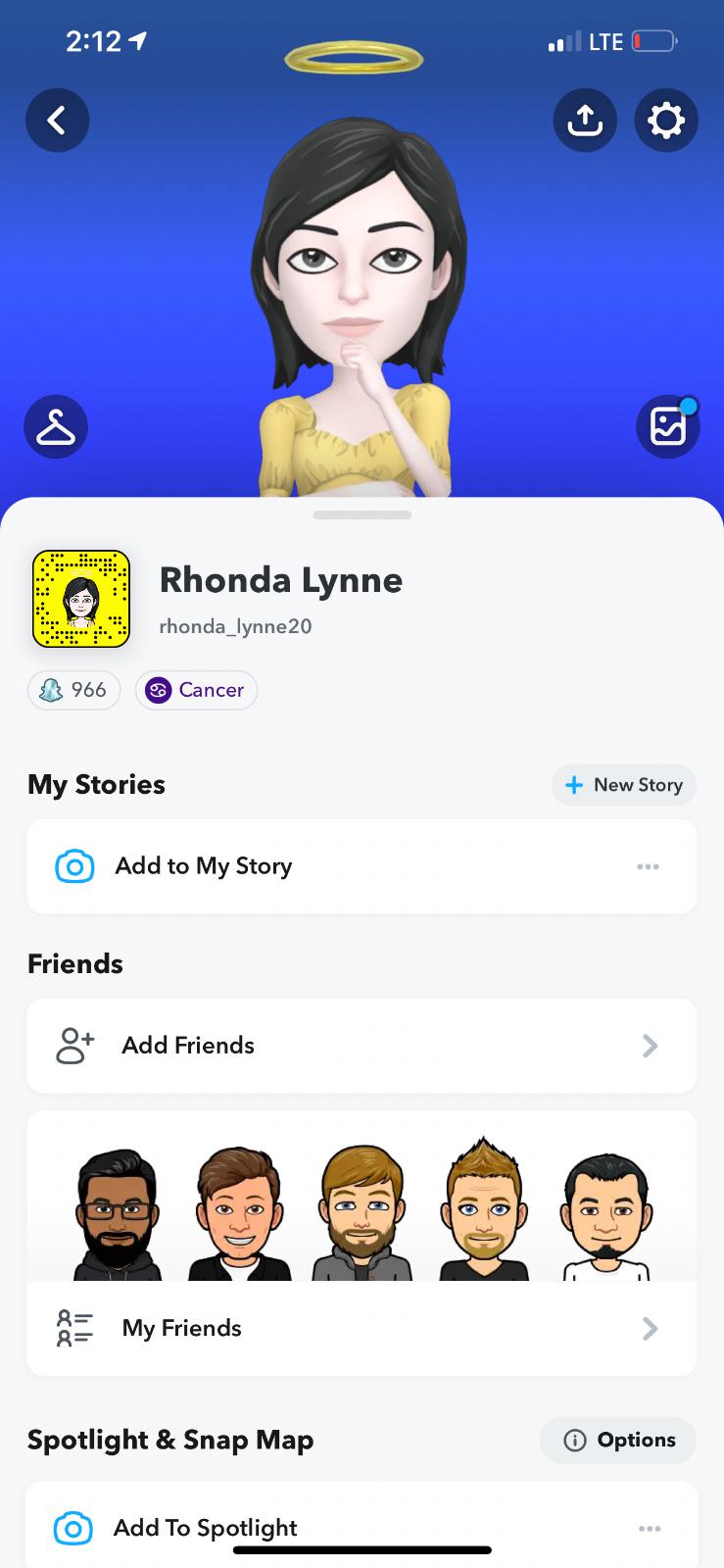Tap the Cancer zodiac chip

coord(196,690)
